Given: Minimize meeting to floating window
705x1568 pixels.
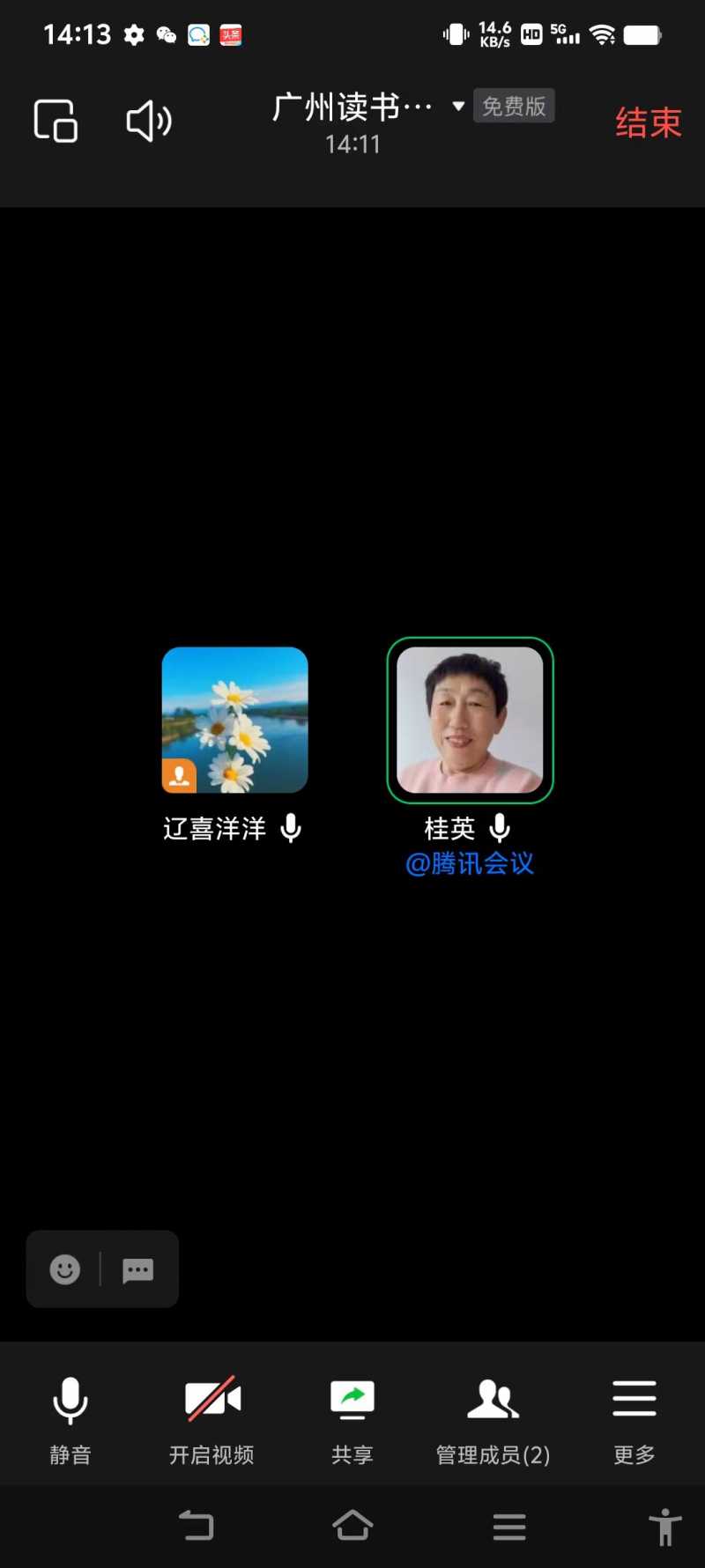Looking at the screenshot, I should point(56,122).
